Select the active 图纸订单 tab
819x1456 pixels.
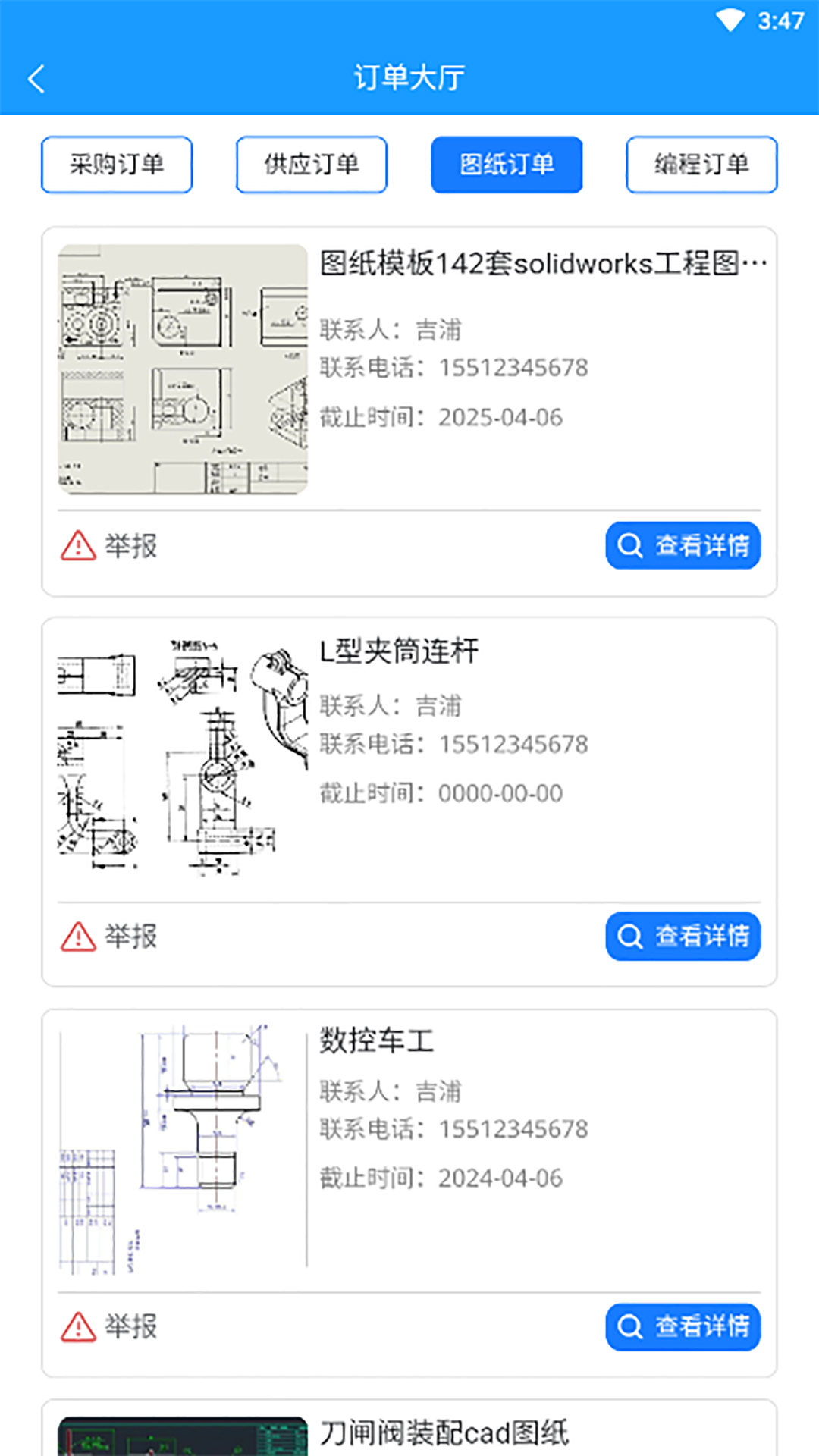(x=506, y=165)
